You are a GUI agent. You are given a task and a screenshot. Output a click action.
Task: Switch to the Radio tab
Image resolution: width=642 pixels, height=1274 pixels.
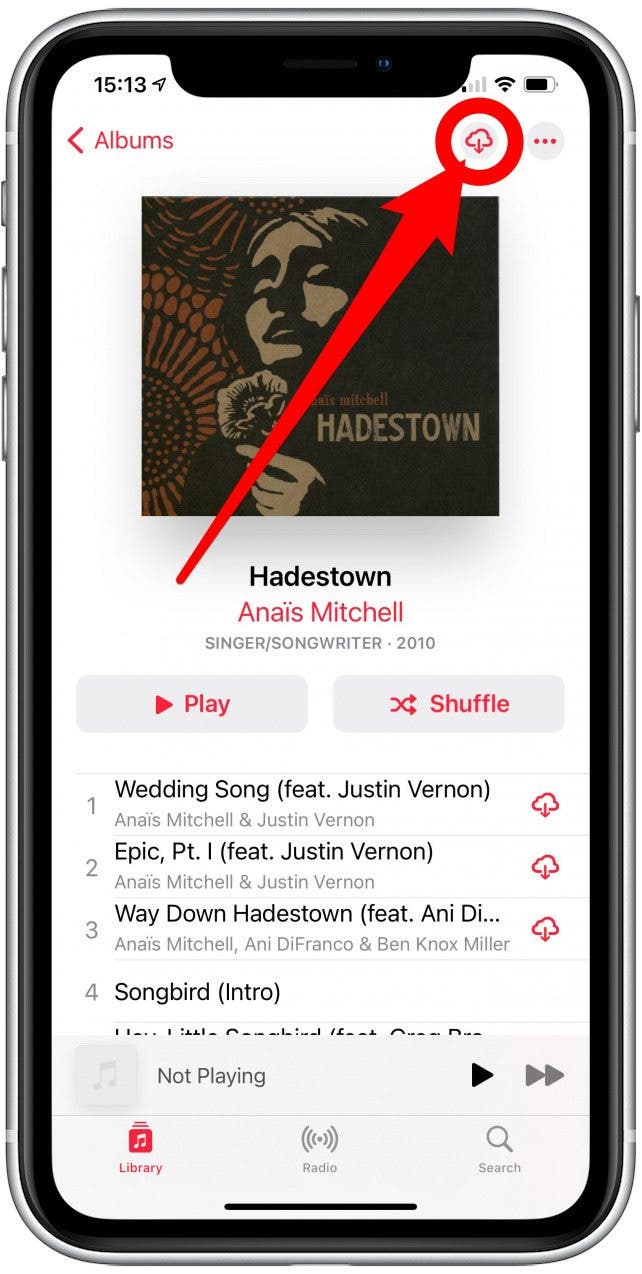coord(320,1148)
